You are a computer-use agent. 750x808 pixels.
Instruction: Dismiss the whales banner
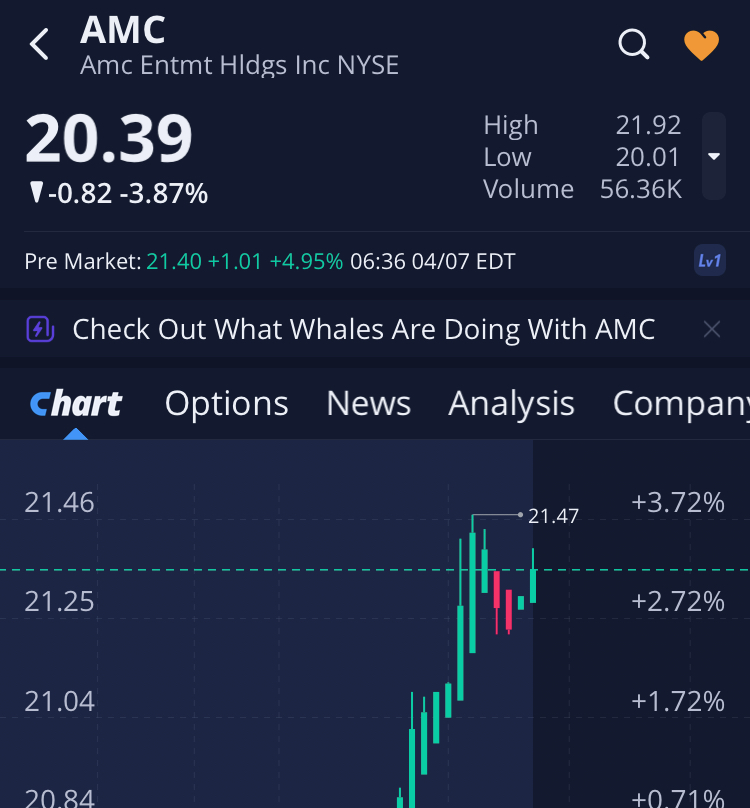point(711,329)
